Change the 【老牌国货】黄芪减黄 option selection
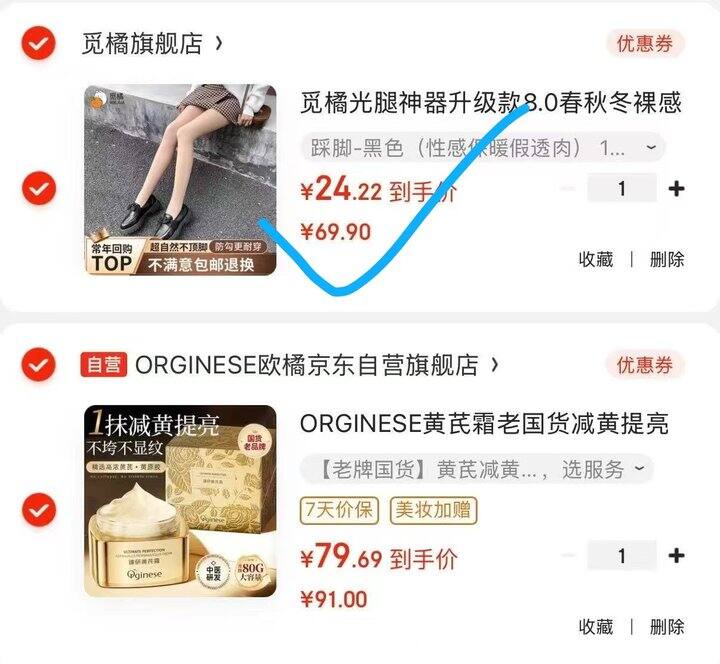The width and height of the screenshot is (720, 664). (x=477, y=468)
